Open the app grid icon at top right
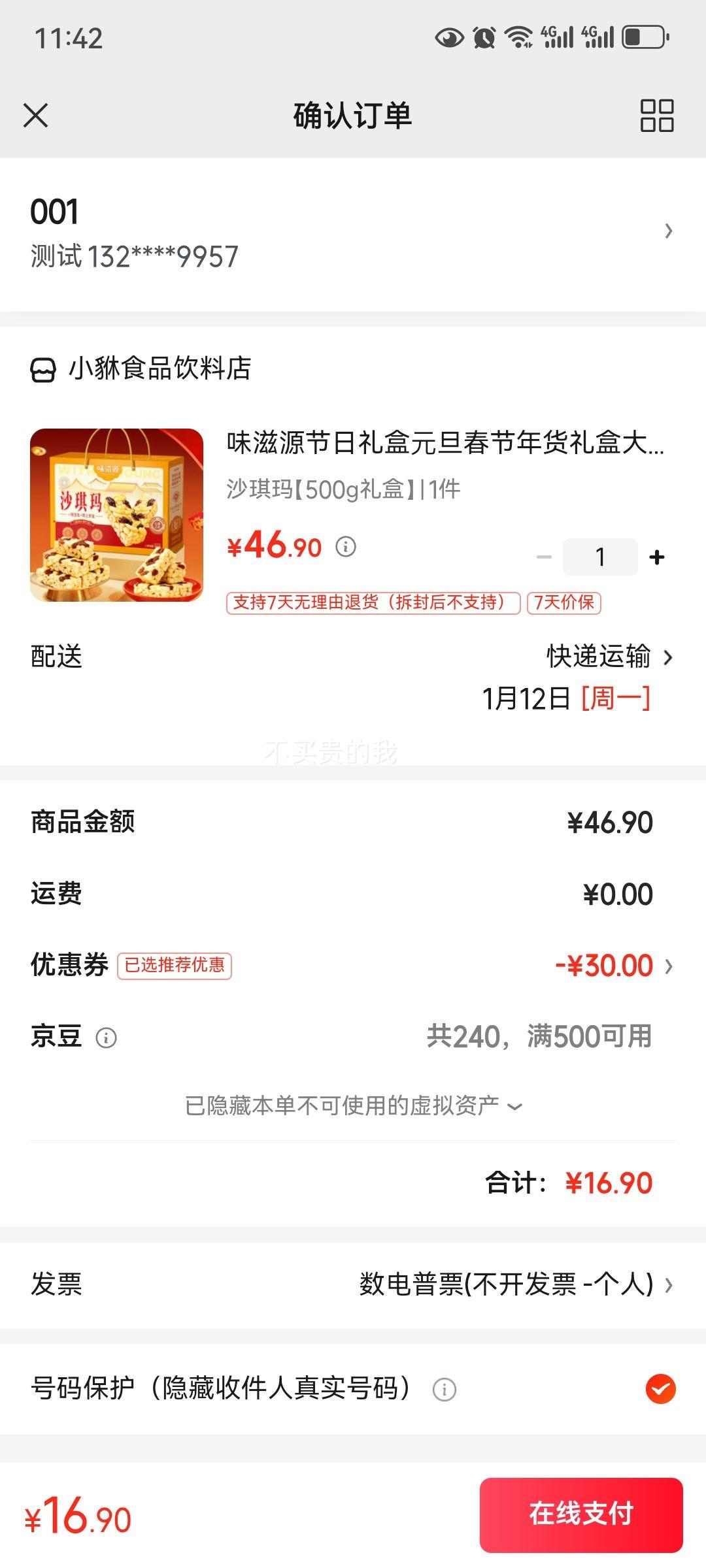Screen dimensions: 706x1568 [x=657, y=115]
